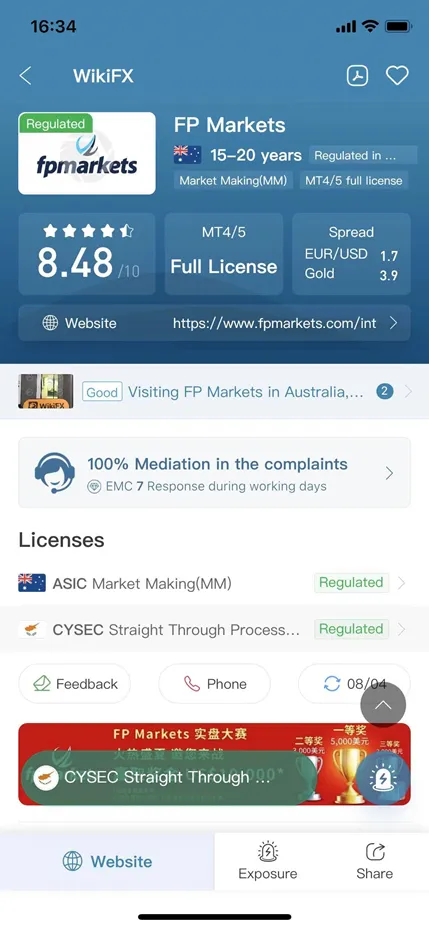Open the 100% Mediation in the complaints card
Viewport: 429px width, 929px height.
pos(214,472)
